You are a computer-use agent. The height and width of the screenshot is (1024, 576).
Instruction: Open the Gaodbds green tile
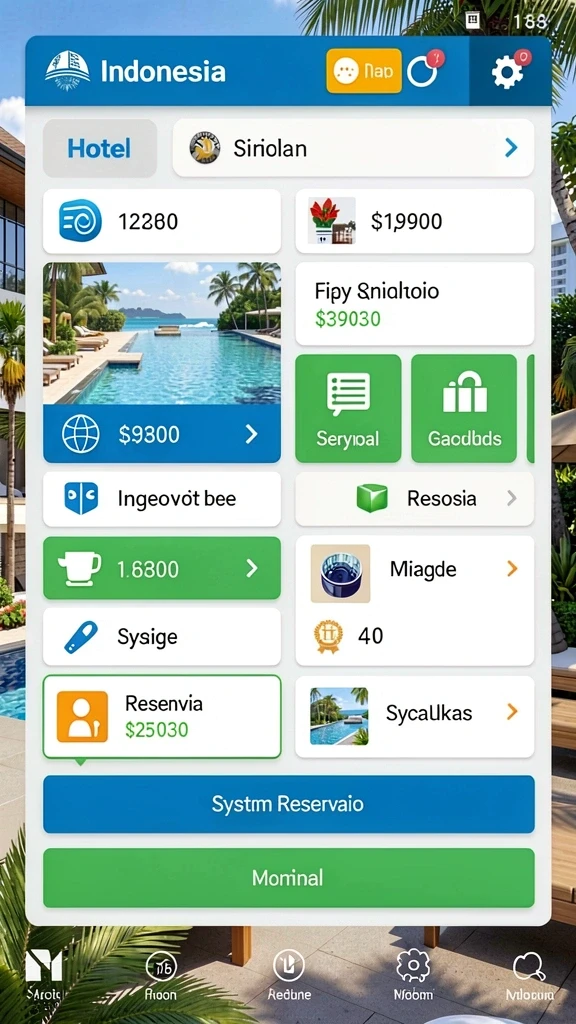[464, 408]
